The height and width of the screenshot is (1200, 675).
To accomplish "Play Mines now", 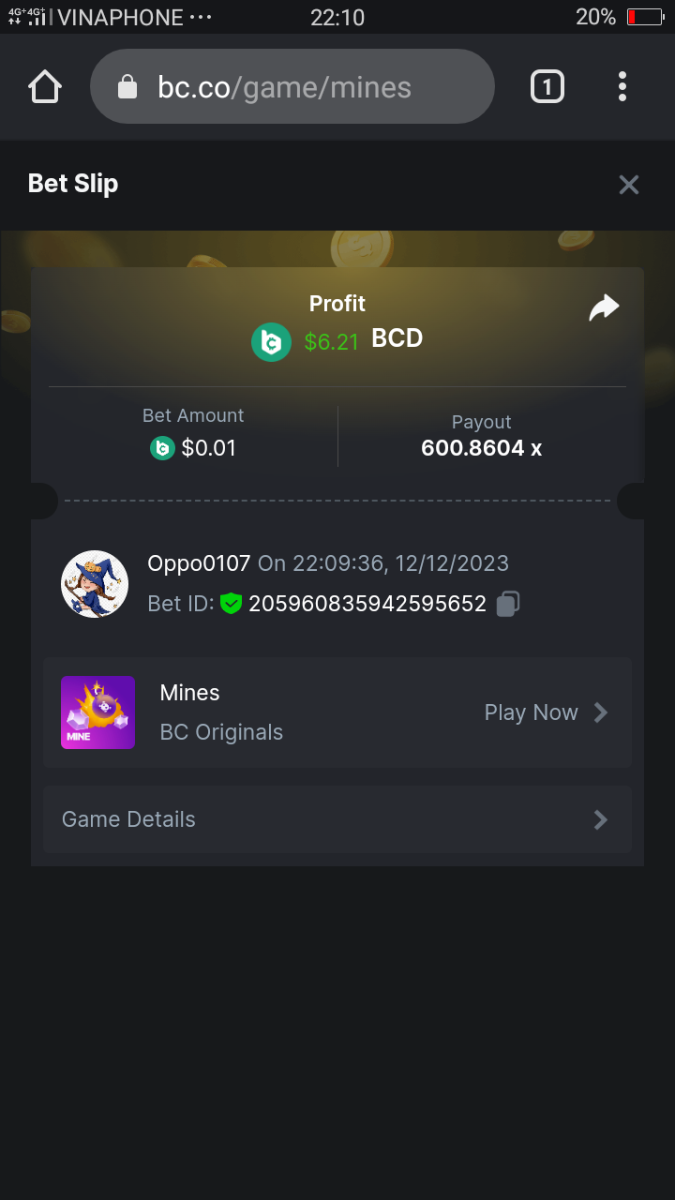I will 545,712.
